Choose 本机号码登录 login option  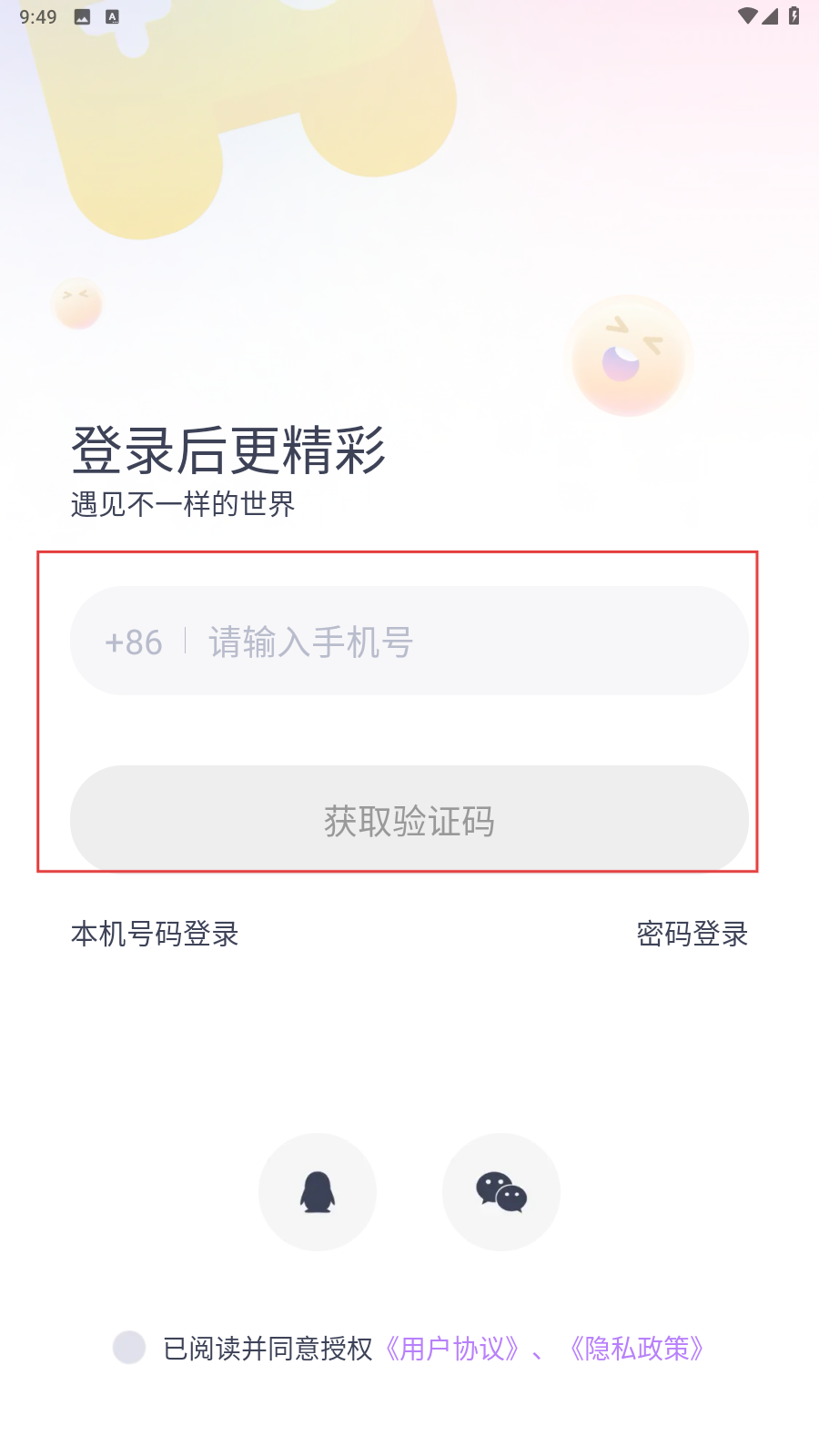[155, 934]
